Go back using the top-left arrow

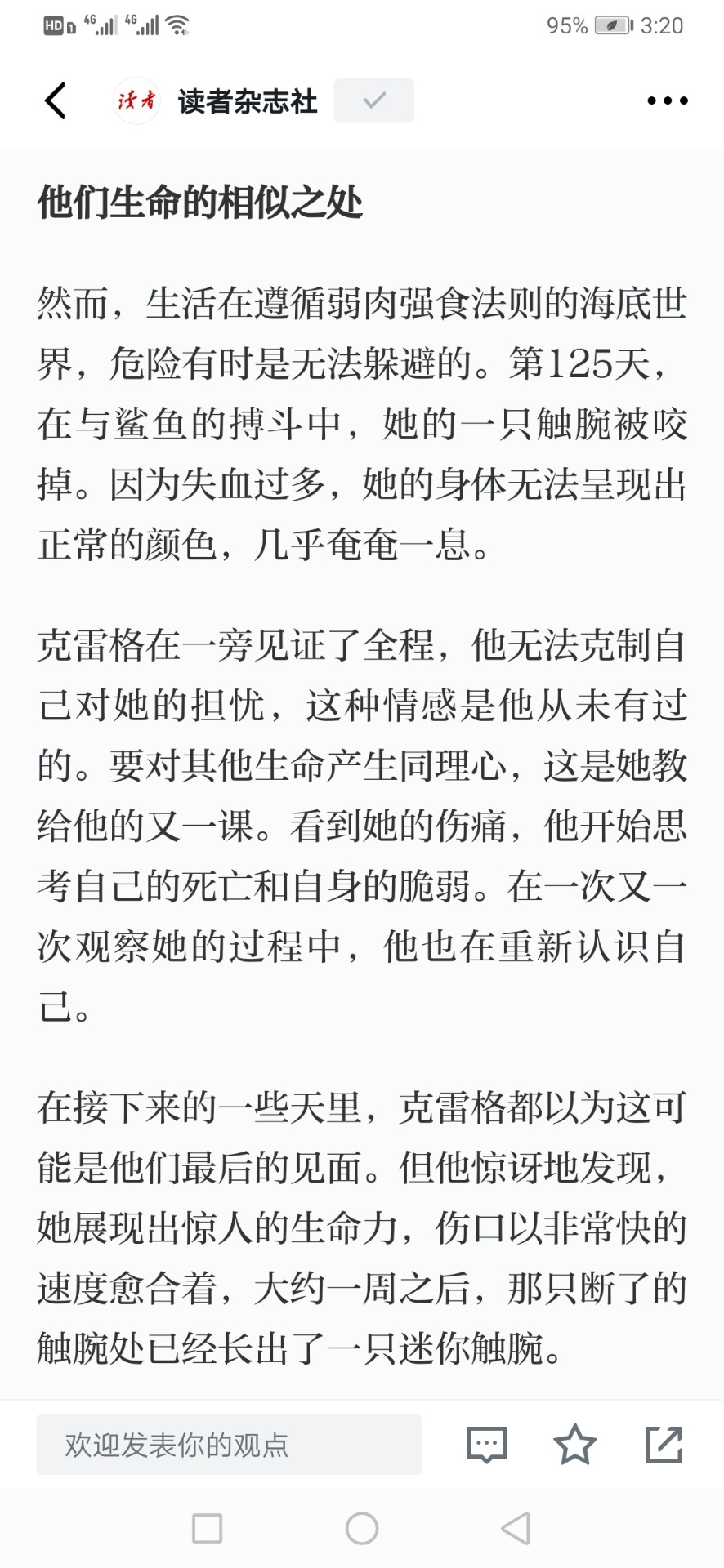55,100
